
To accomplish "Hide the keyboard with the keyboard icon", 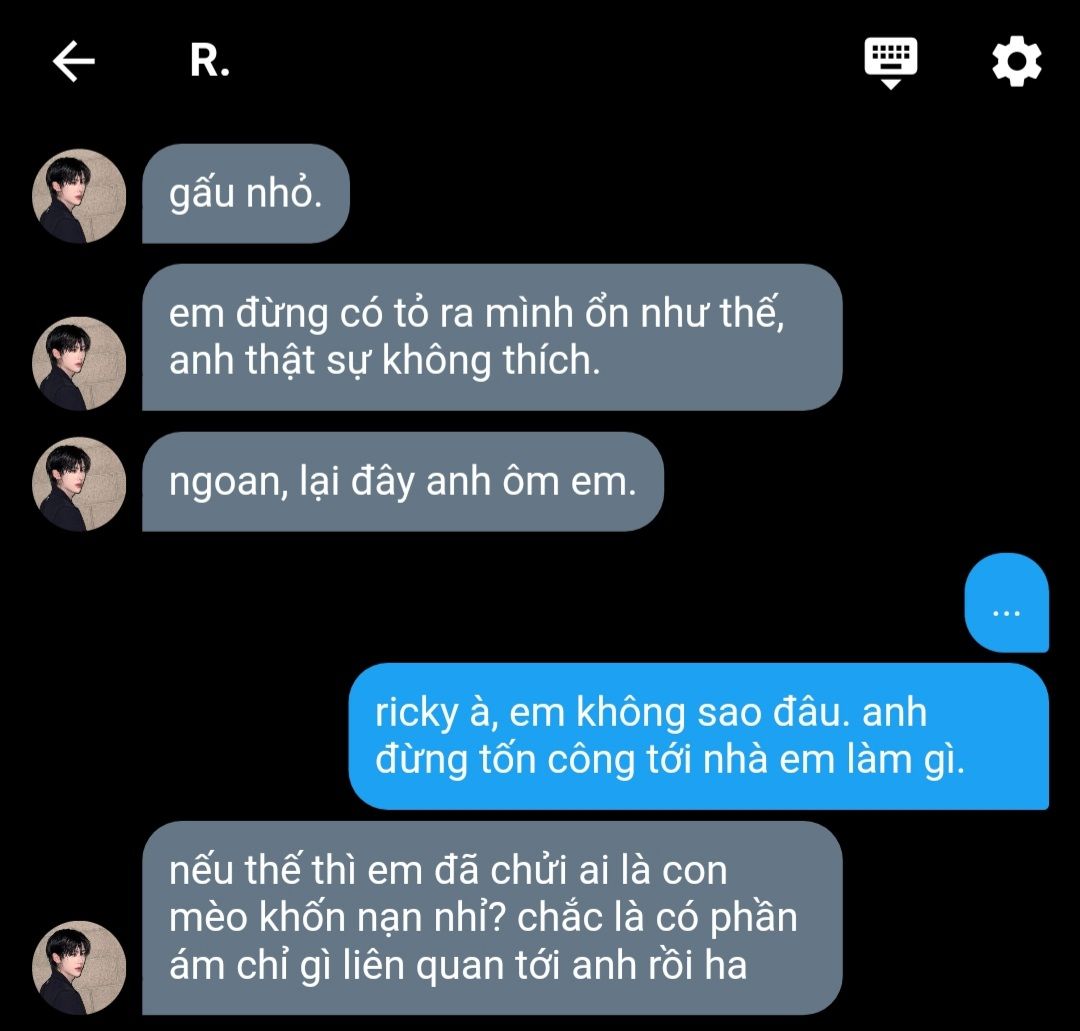I will click(x=891, y=63).
